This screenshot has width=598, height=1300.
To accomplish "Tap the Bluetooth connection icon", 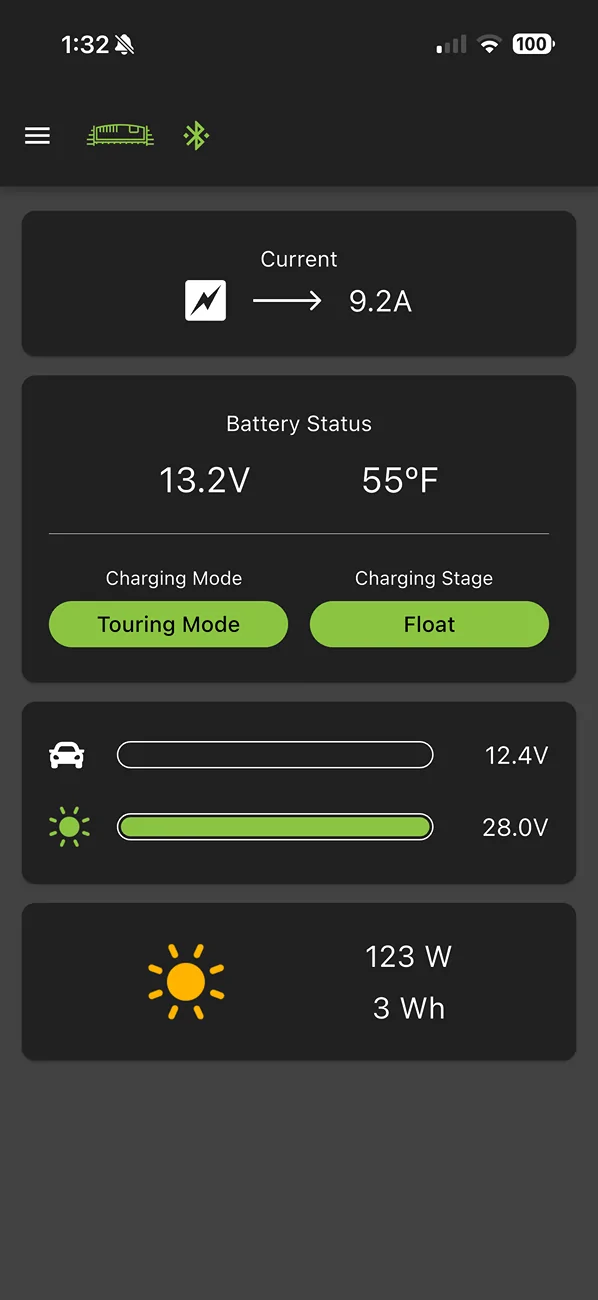I will (196, 136).
